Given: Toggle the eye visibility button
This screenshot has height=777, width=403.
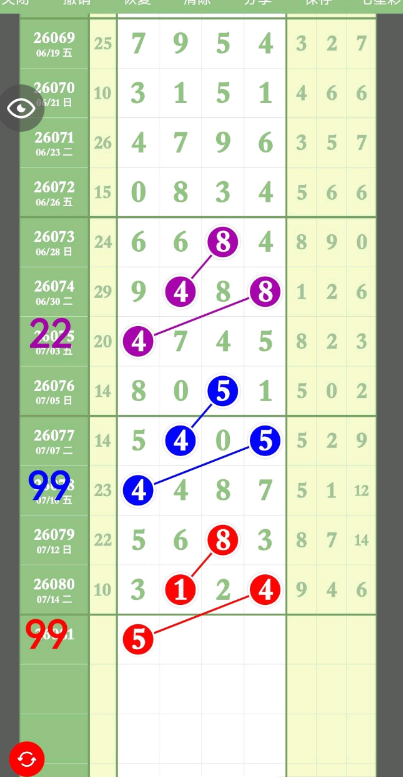Looking at the screenshot, I should (x=21, y=108).
